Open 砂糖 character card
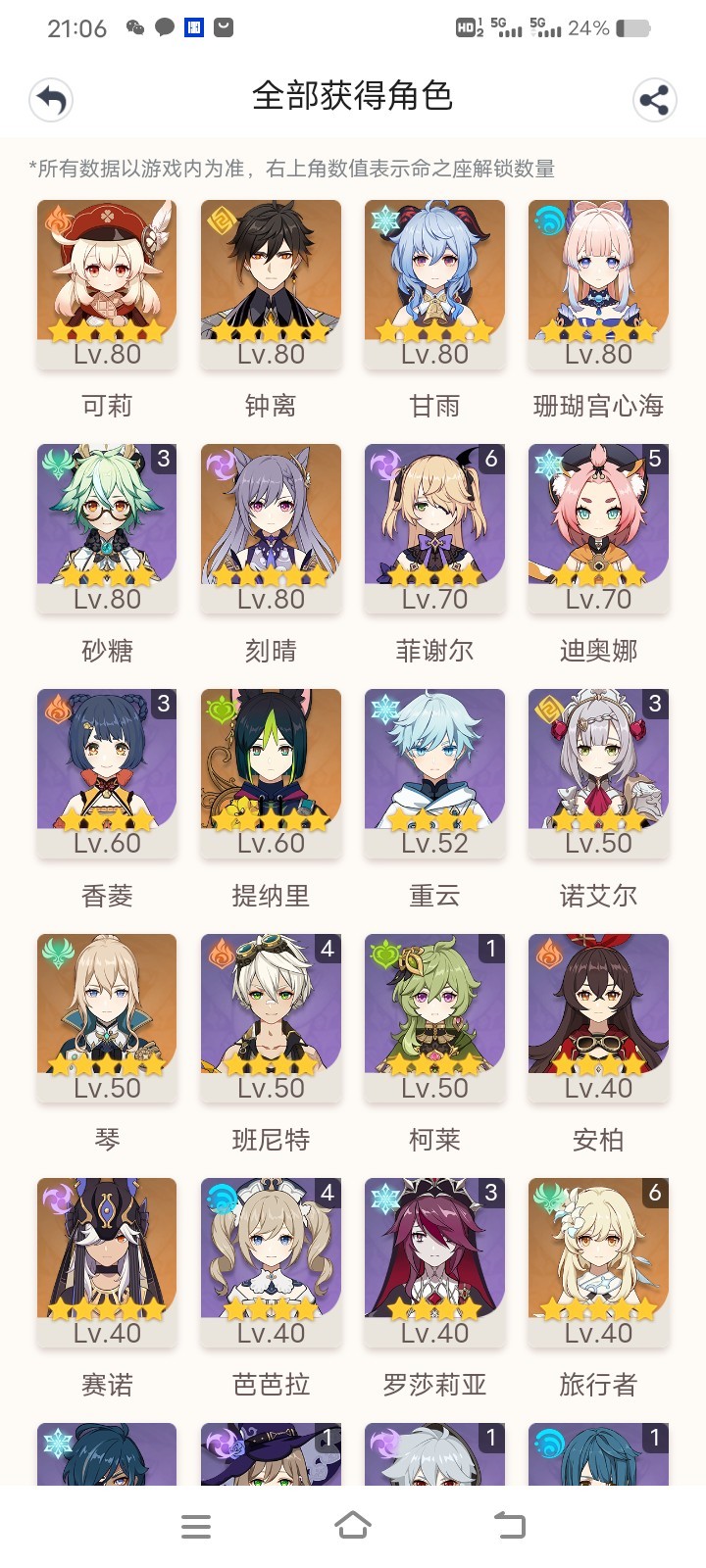The width and height of the screenshot is (706, 1568). point(107,529)
